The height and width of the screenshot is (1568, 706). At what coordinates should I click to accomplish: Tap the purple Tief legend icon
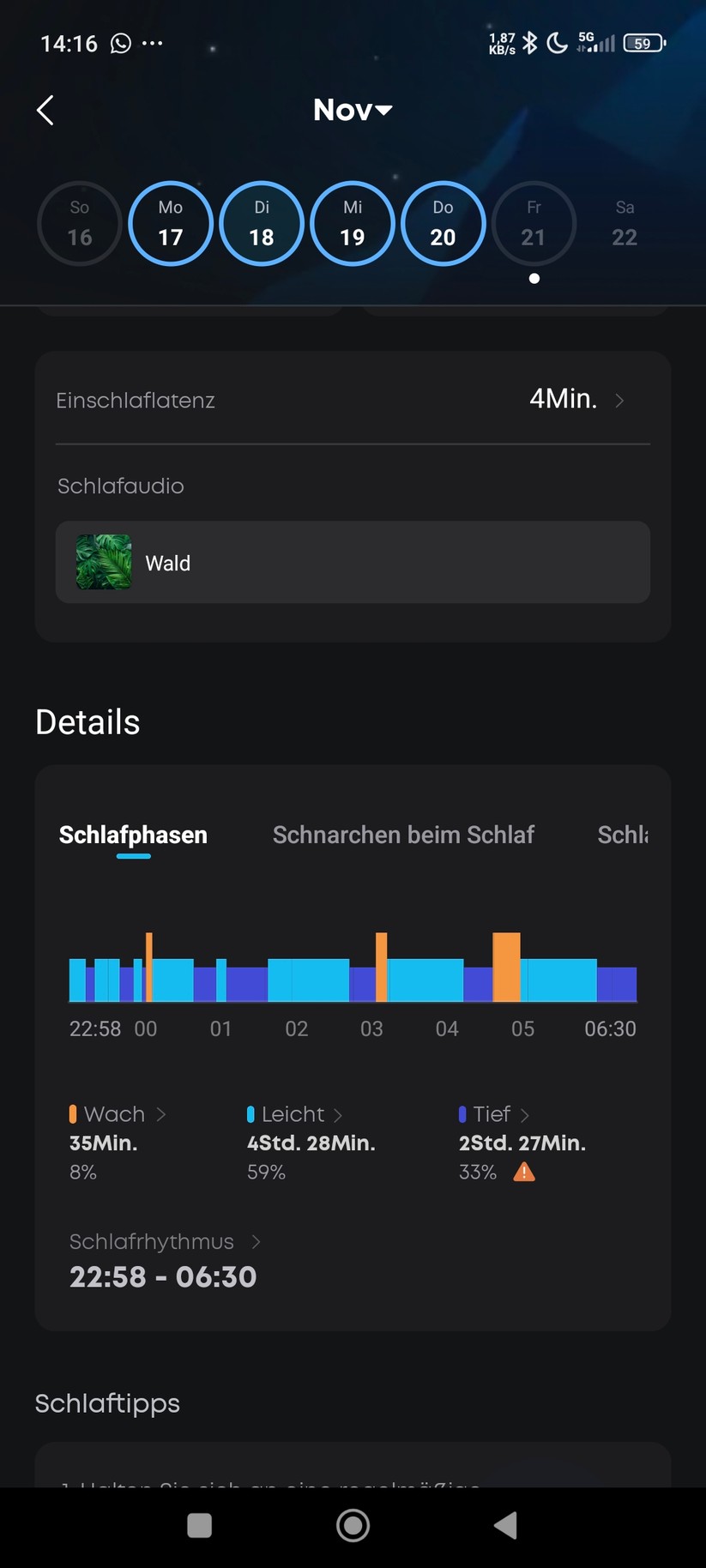(x=464, y=1113)
